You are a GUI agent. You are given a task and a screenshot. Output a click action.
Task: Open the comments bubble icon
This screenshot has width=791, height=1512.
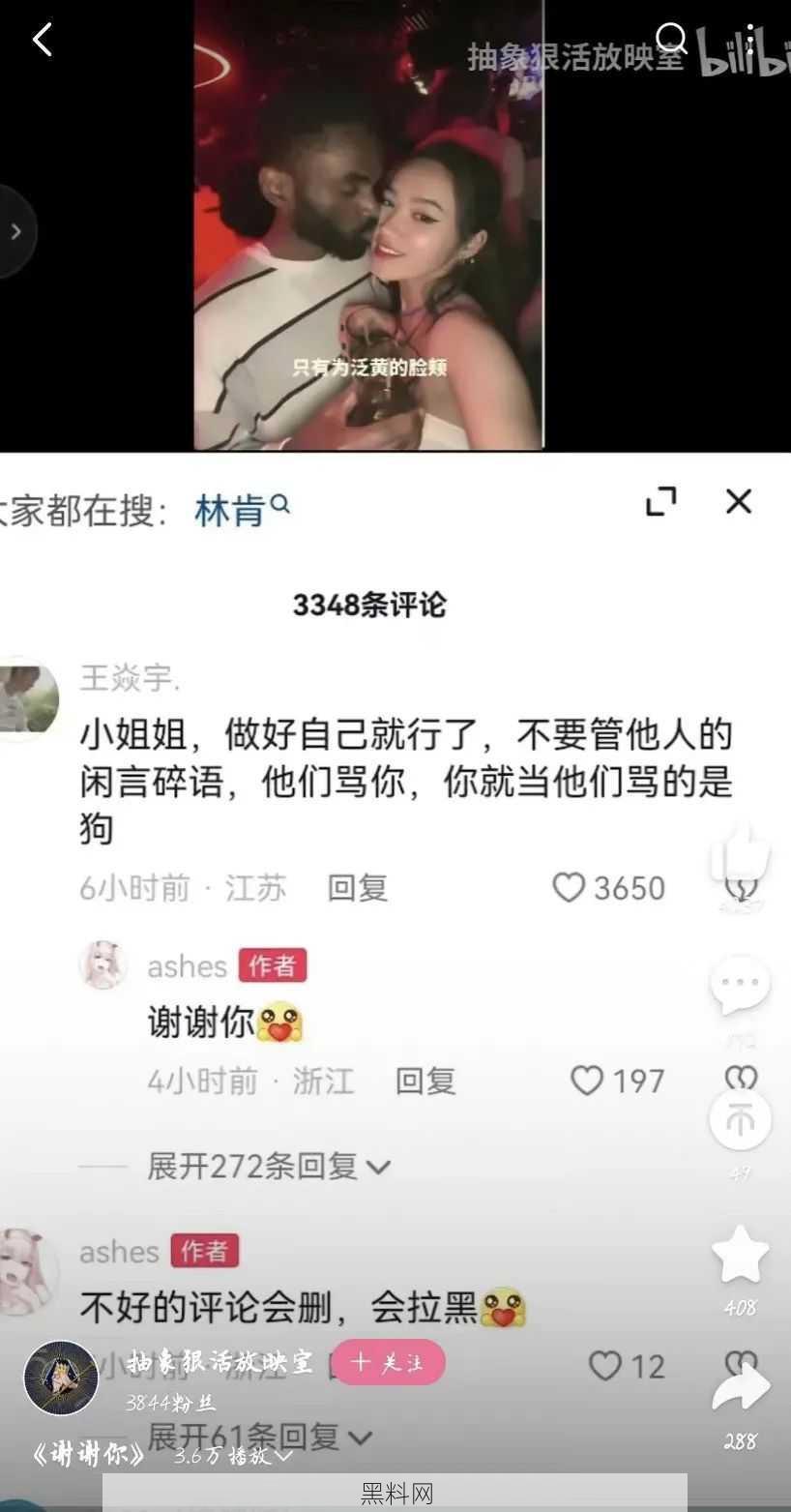(x=740, y=985)
